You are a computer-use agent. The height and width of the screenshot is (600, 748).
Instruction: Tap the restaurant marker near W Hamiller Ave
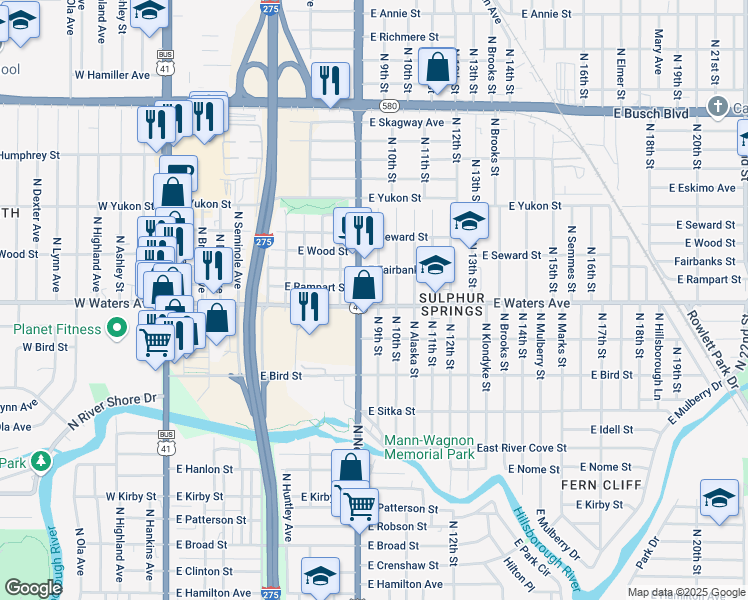(330, 80)
